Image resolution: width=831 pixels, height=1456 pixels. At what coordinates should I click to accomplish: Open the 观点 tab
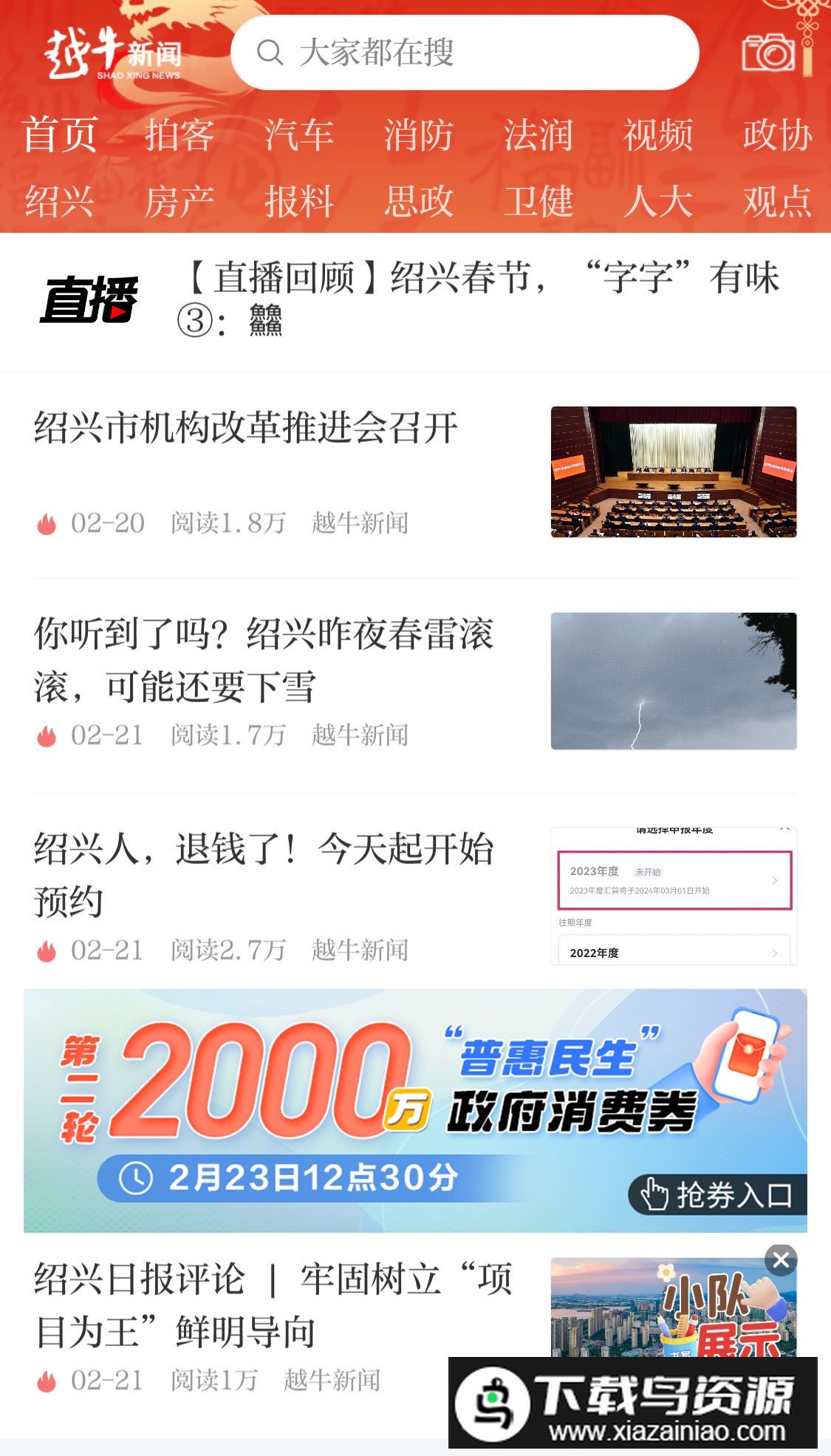click(x=778, y=201)
